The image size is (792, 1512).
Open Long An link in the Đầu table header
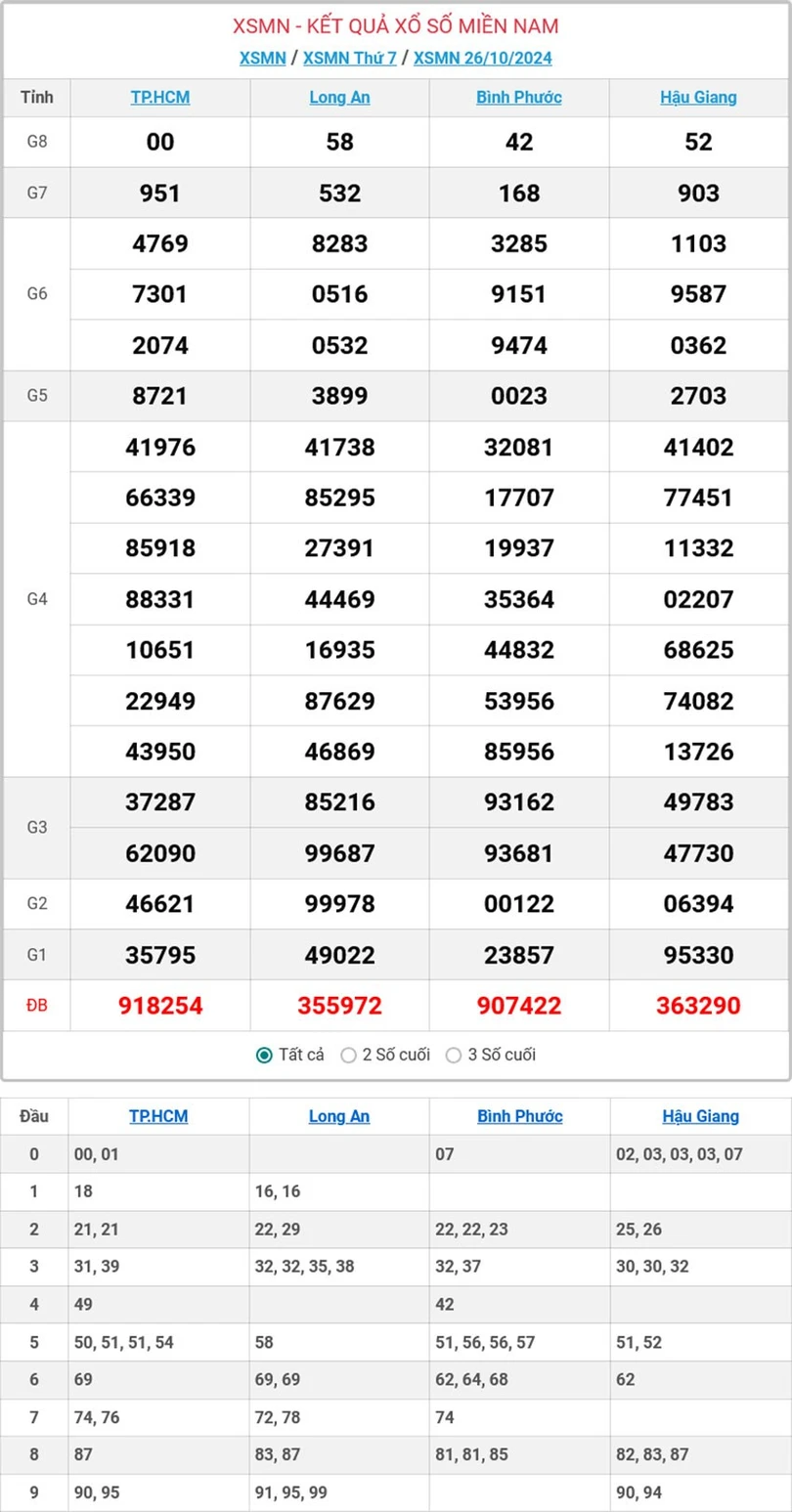[339, 1115]
